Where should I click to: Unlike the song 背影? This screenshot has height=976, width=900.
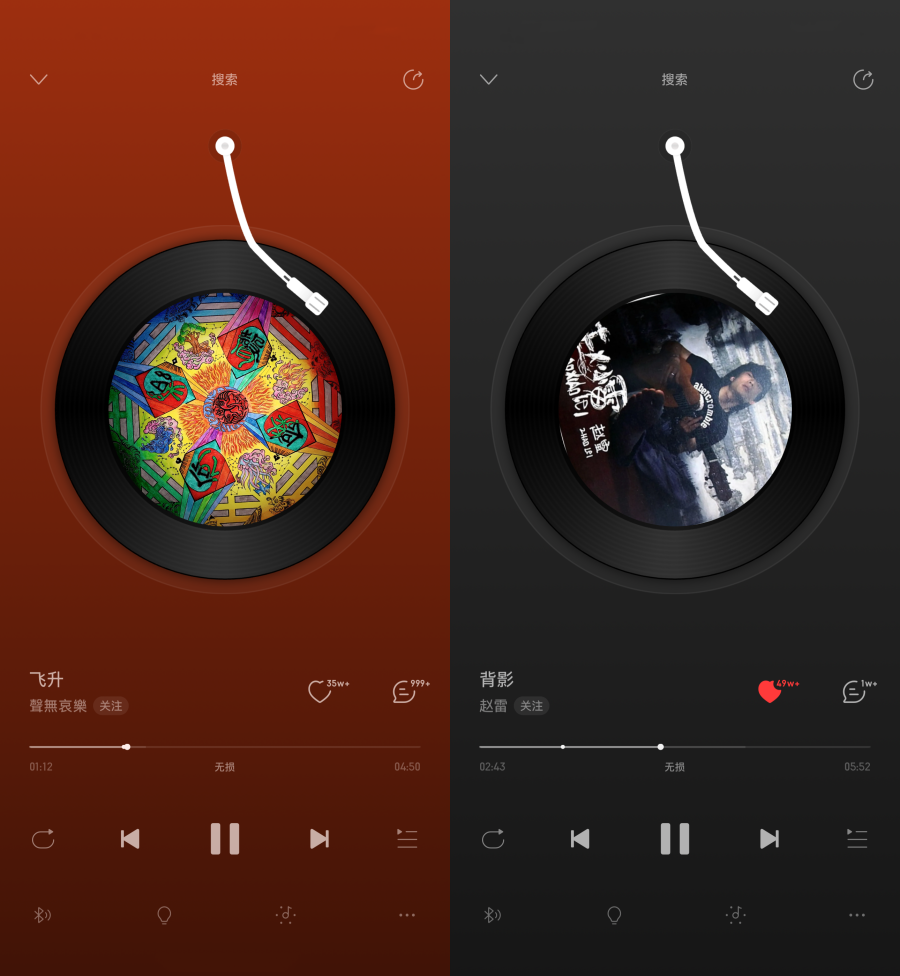tap(768, 691)
